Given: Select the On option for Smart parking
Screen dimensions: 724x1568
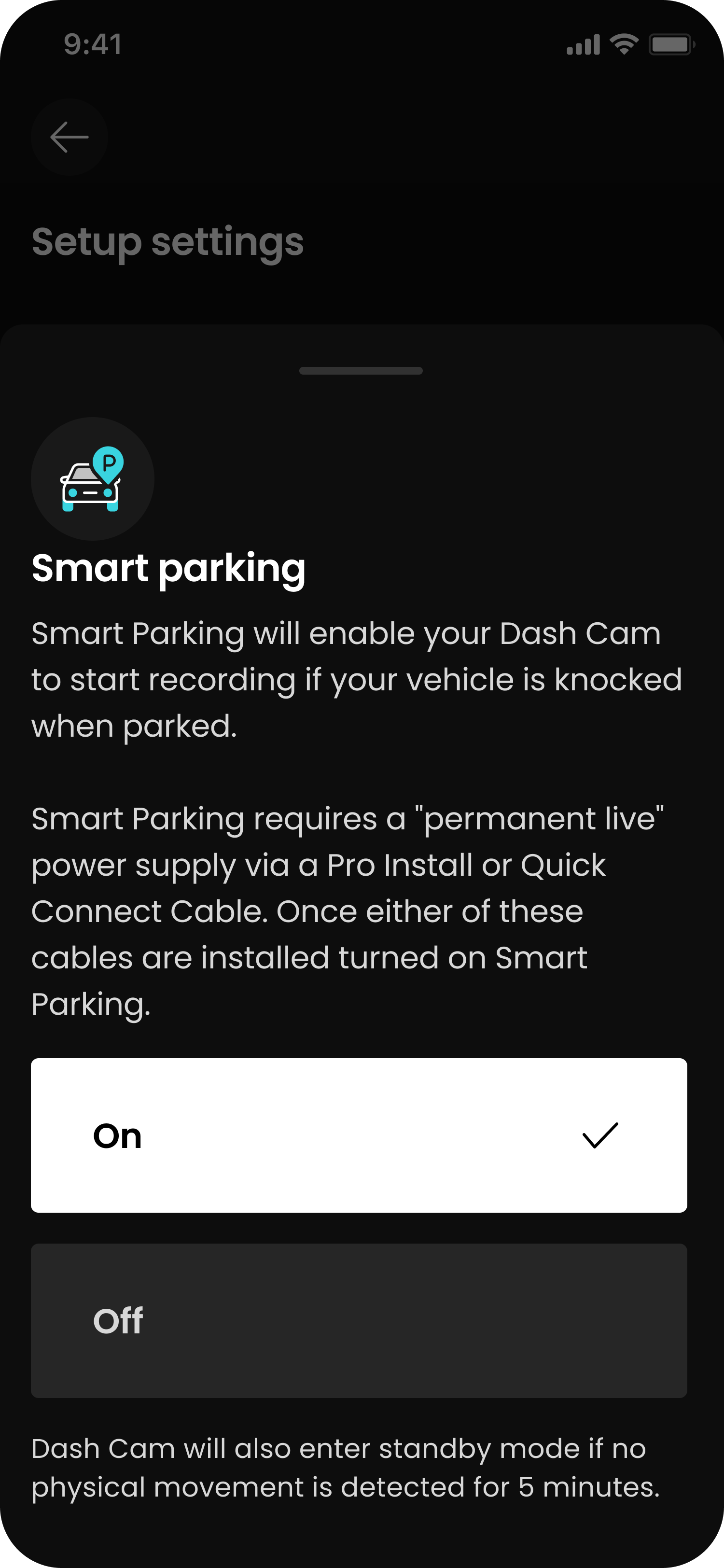Looking at the screenshot, I should click(359, 1135).
